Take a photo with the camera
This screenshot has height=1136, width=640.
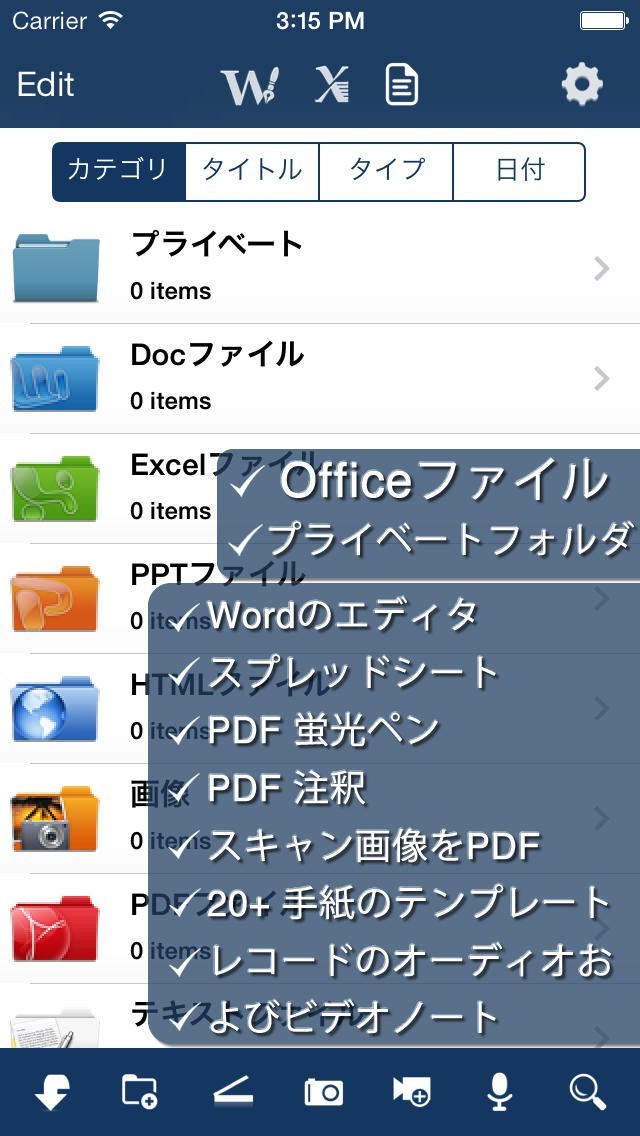point(323,1092)
